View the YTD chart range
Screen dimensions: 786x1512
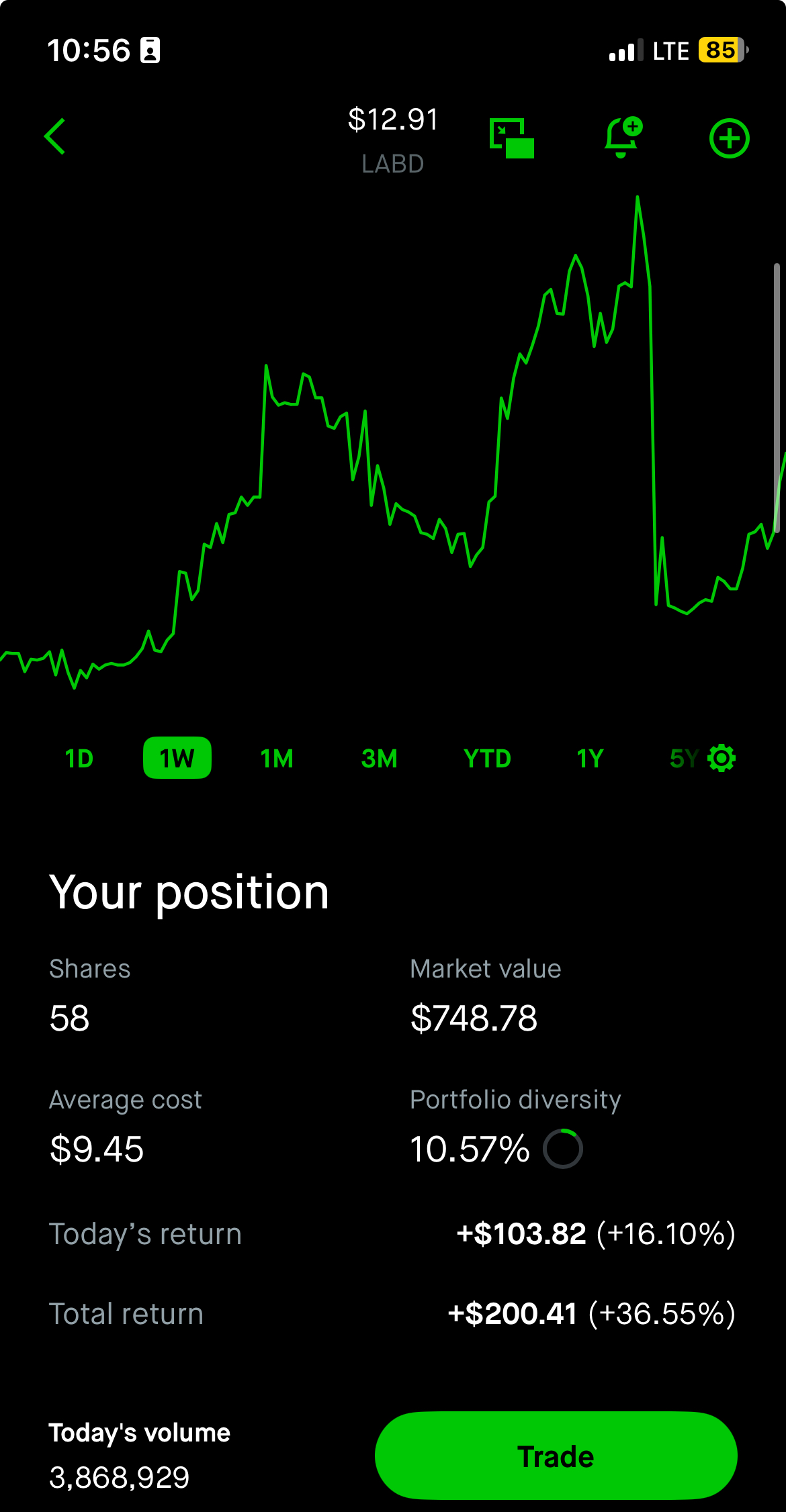488,759
